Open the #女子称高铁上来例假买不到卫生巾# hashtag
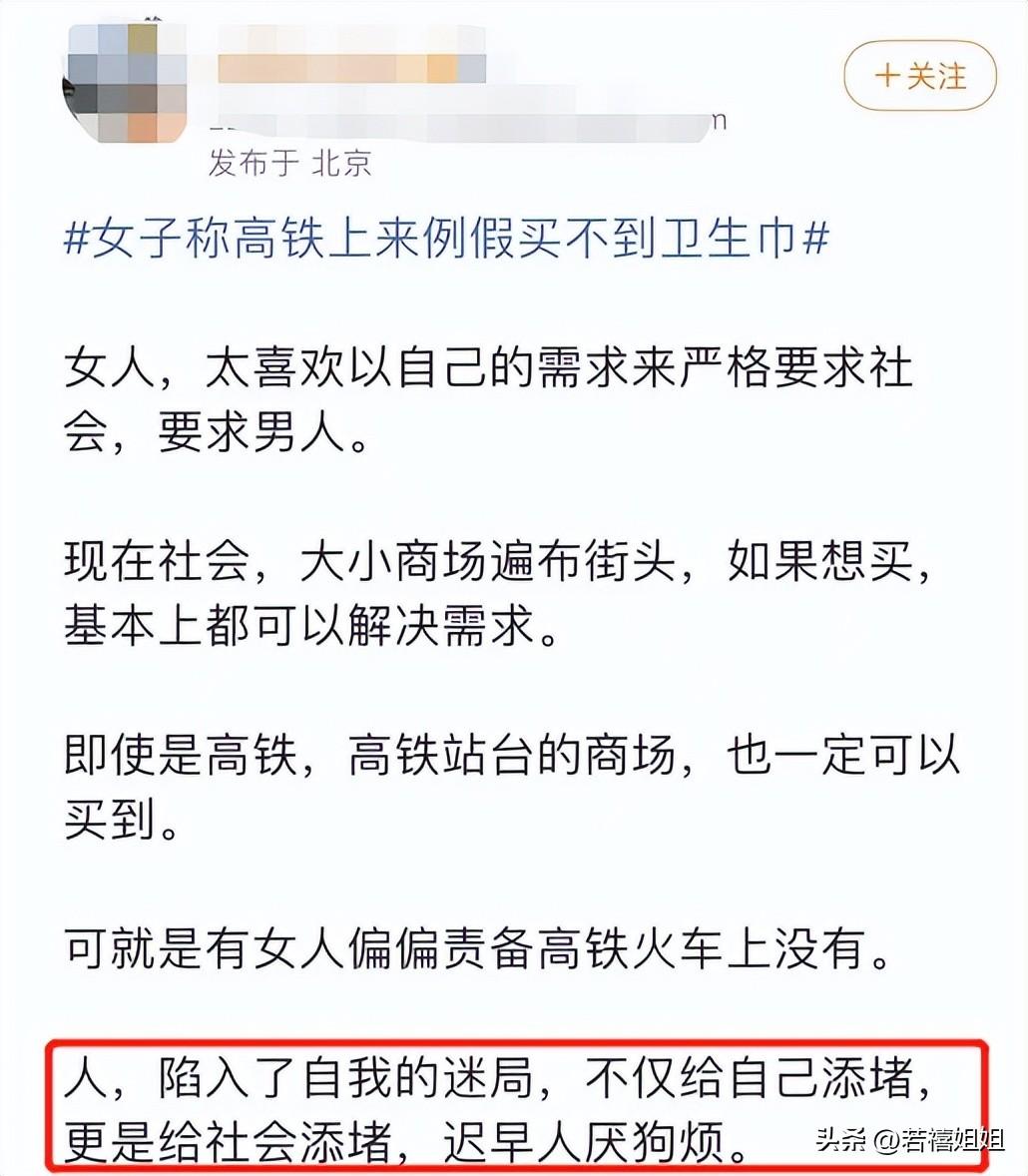This screenshot has width=1028, height=1176. pos(446,241)
